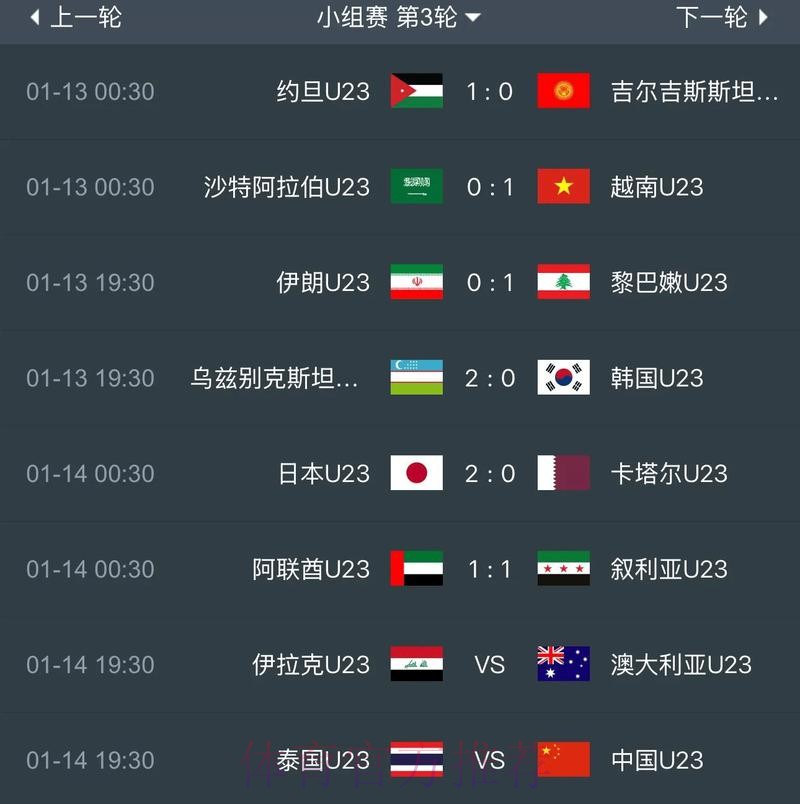The height and width of the screenshot is (804, 800).
Task: Go to next round (下一轮)
Action: click(722, 17)
